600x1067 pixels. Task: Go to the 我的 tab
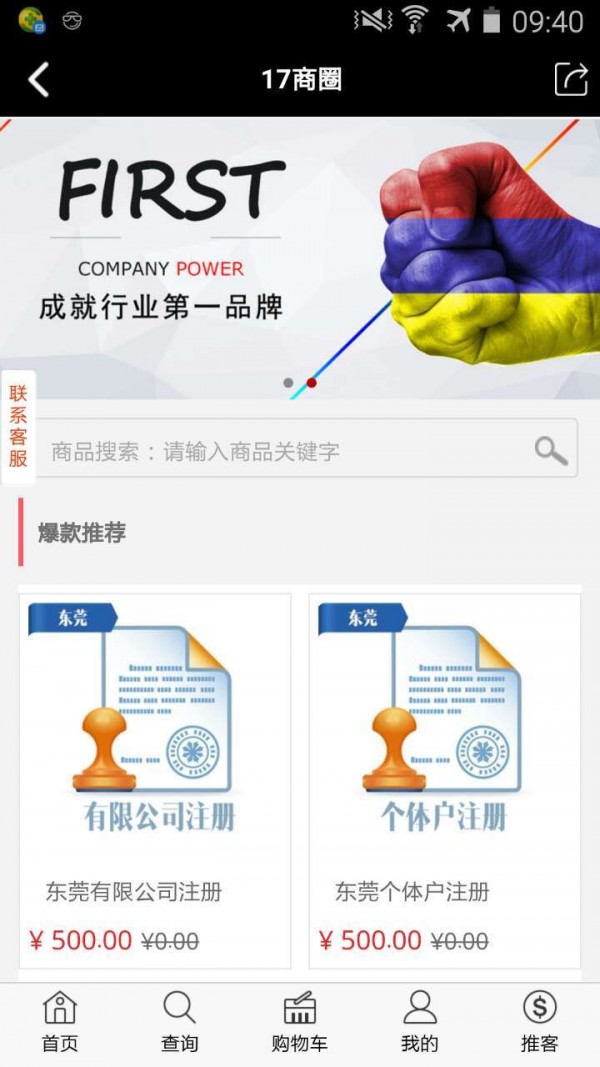click(419, 1022)
